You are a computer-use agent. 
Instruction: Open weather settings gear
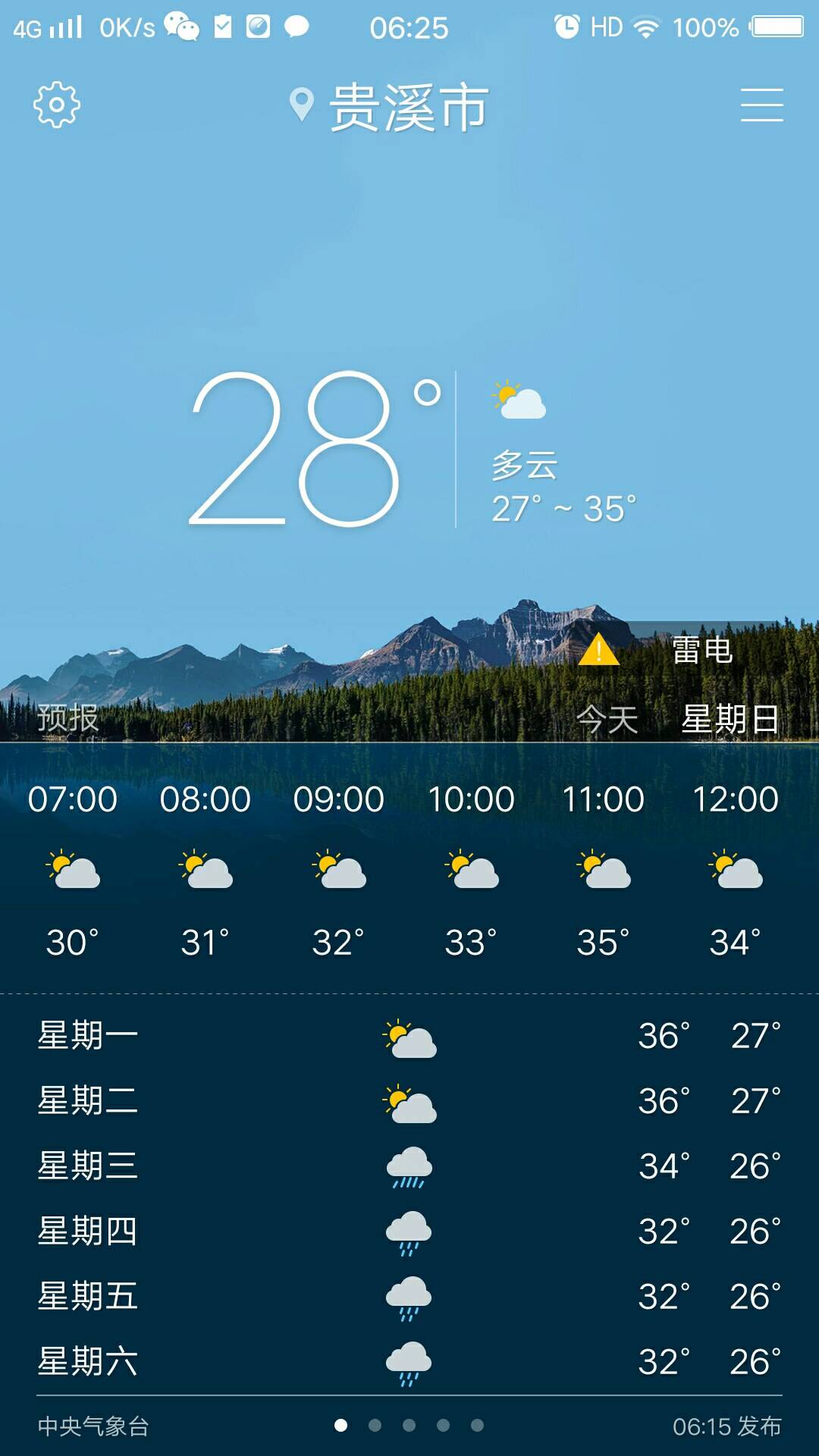(57, 105)
